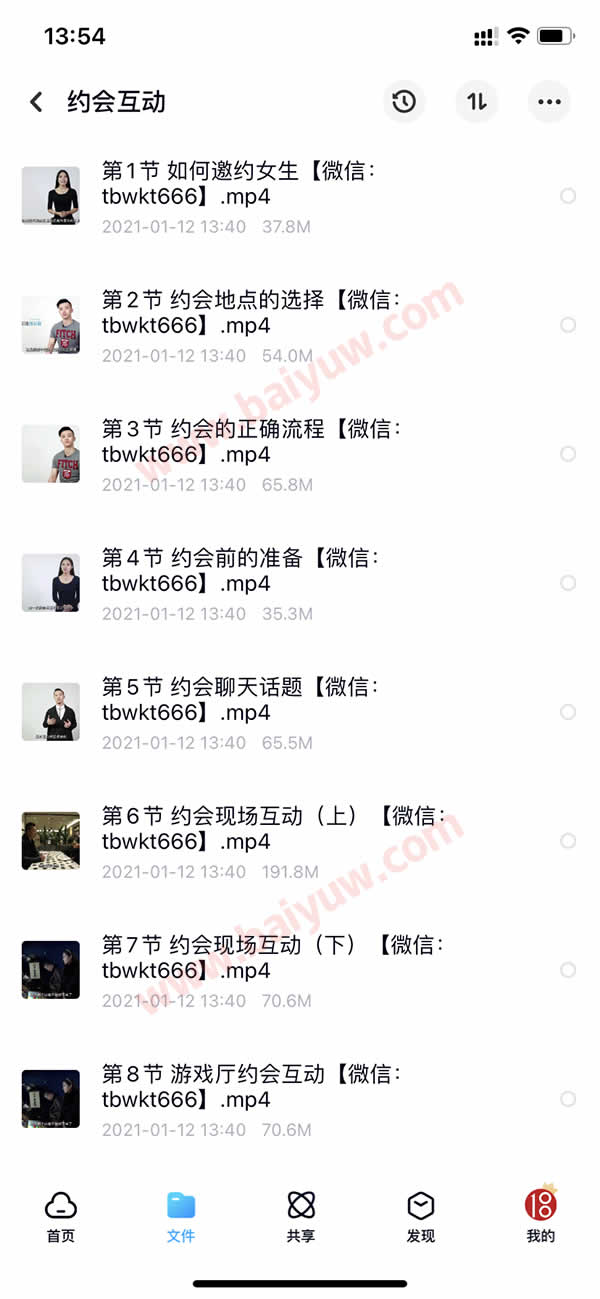This screenshot has width=600, height=1299.
Task: Switch to the 首页 tab
Action: [61, 1215]
